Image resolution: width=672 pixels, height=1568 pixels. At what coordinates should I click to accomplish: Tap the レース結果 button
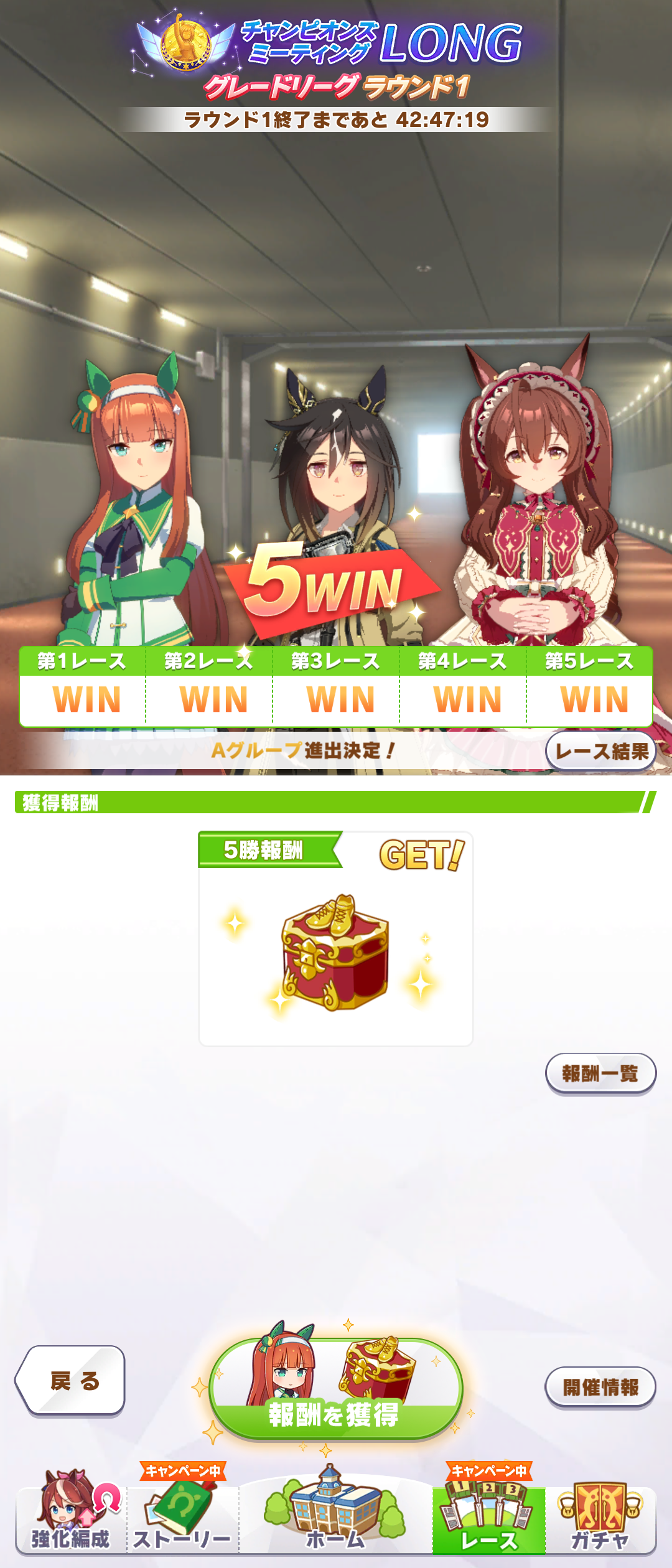pyautogui.click(x=601, y=752)
